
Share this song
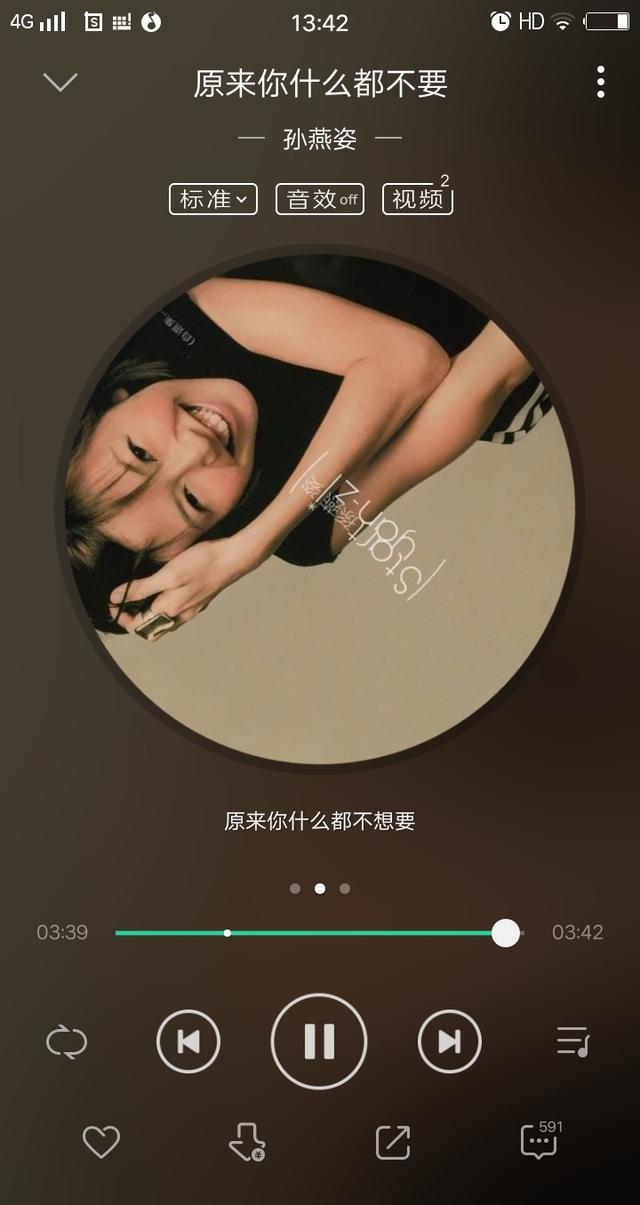tap(393, 1142)
